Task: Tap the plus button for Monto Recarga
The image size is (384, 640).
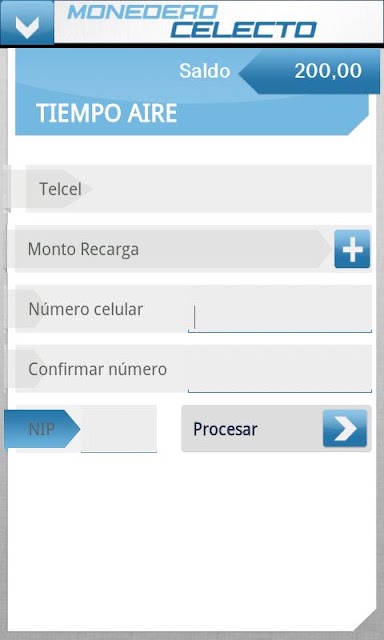Action: click(x=352, y=249)
